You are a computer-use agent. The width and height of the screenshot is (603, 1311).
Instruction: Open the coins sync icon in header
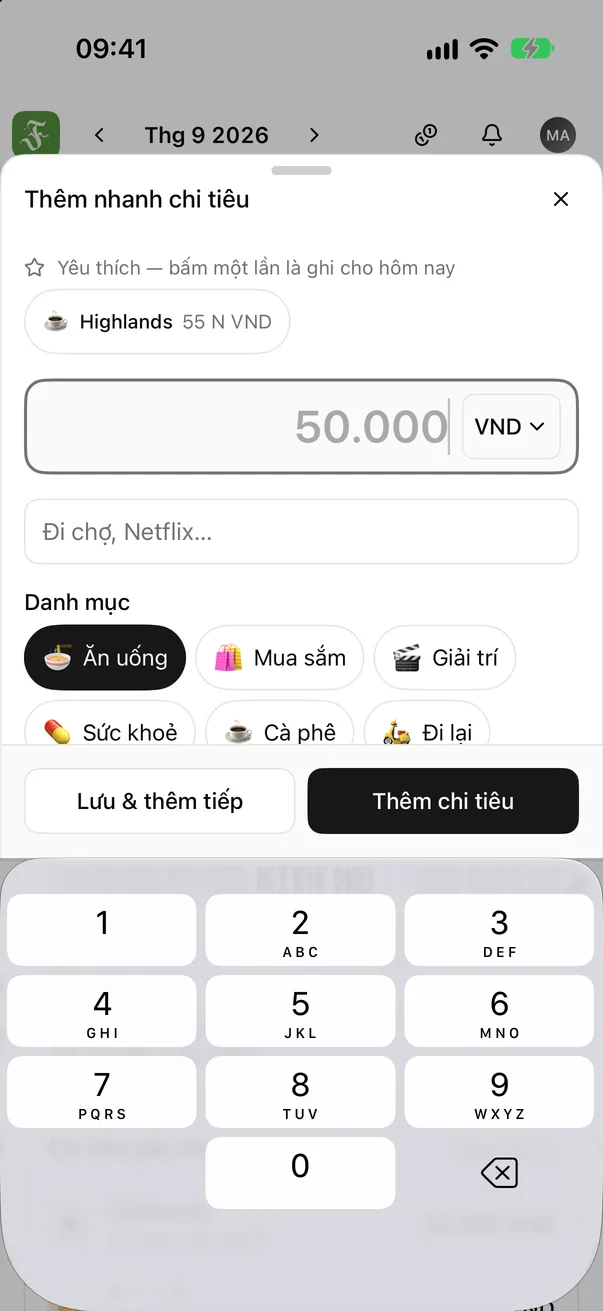[427, 135]
